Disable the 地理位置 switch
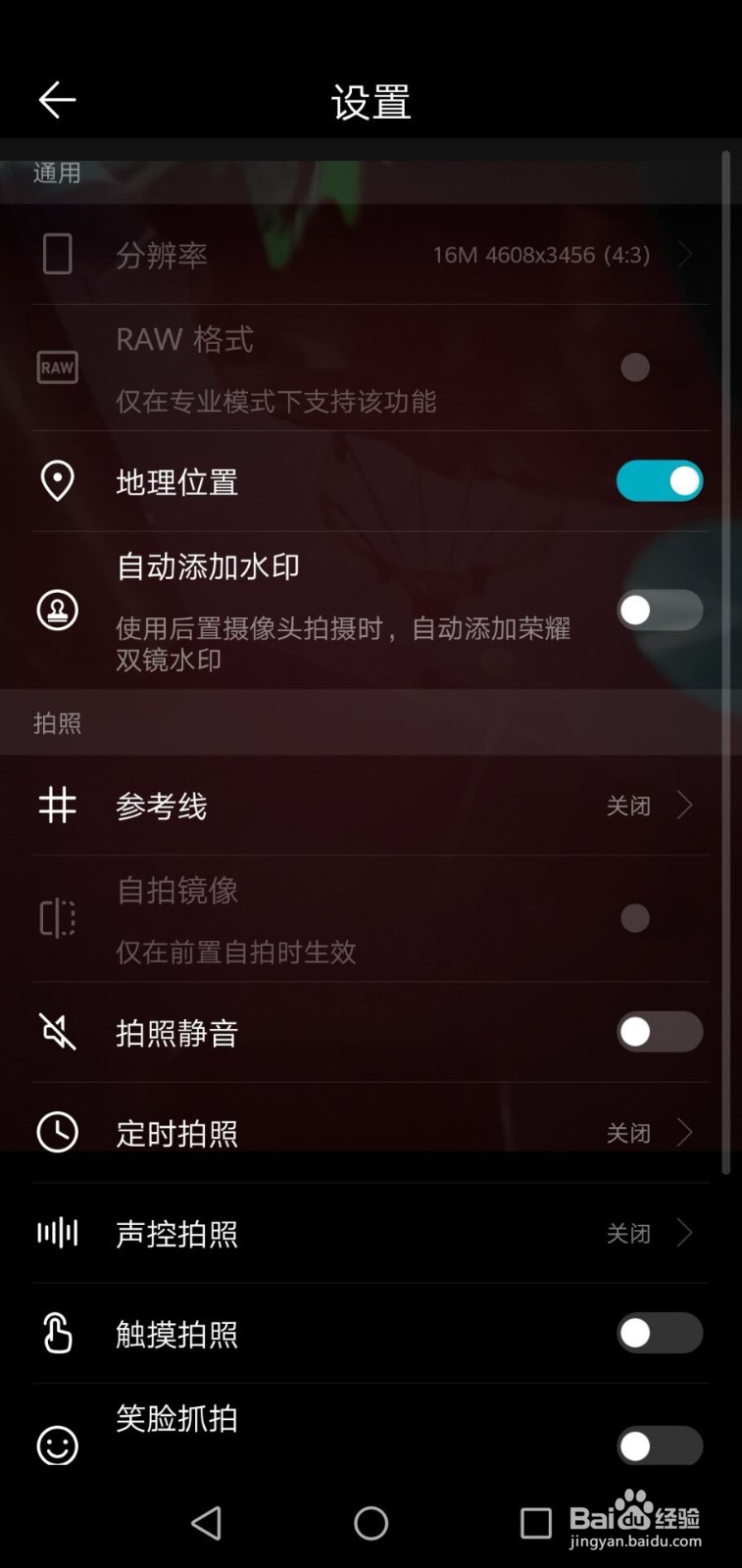Viewport: 742px width, 1568px height. (659, 481)
